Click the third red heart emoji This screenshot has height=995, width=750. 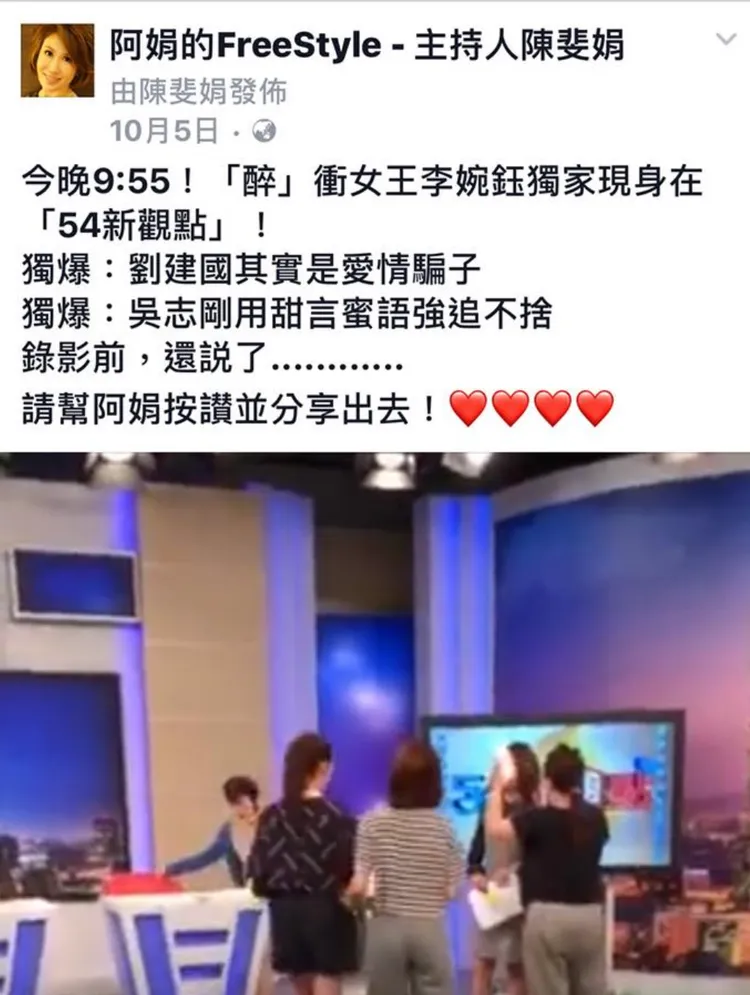tap(551, 408)
